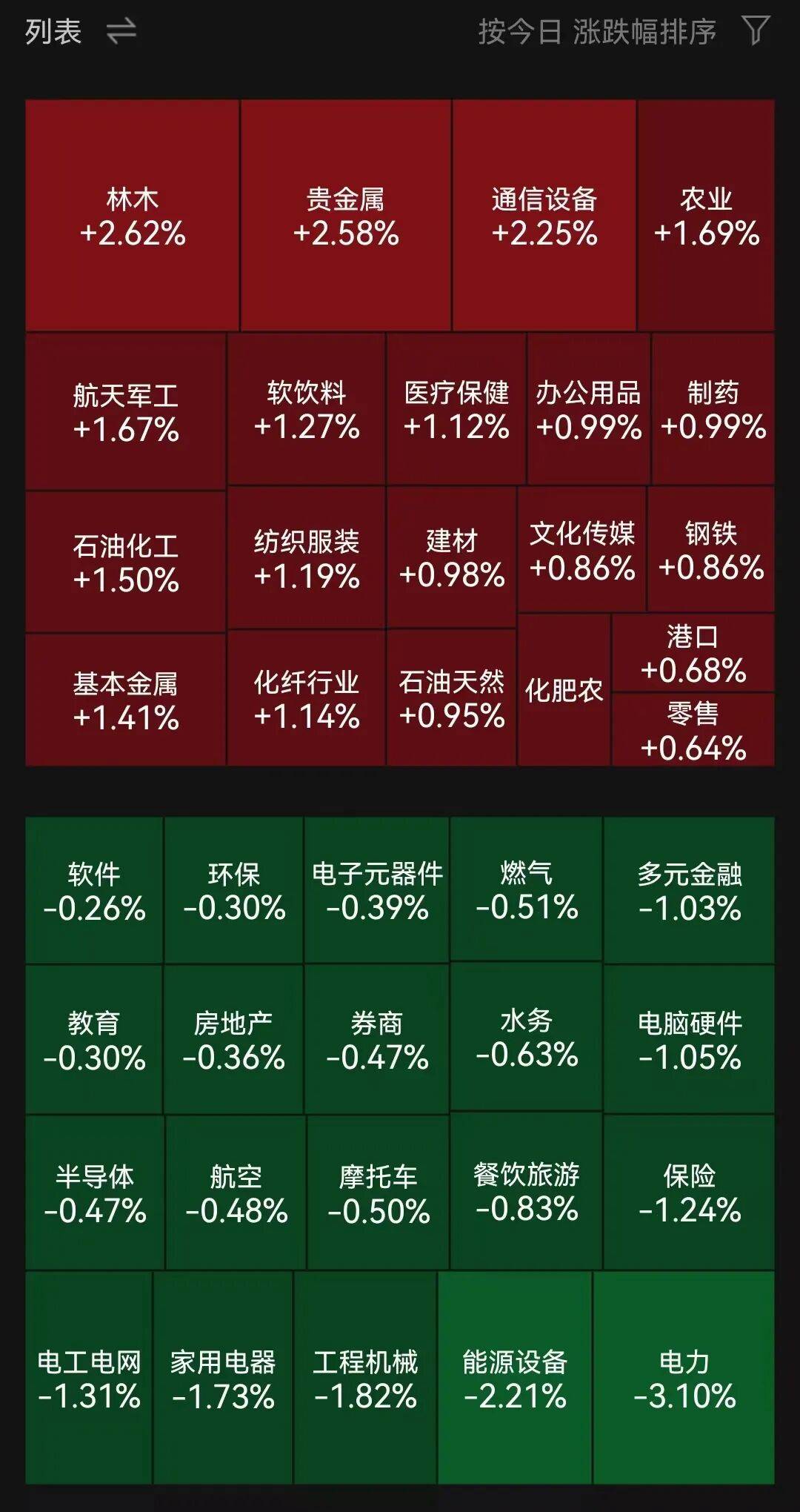Screen dimensions: 800x1512
Task: Select the 通信设备 sector tile
Action: point(544,216)
